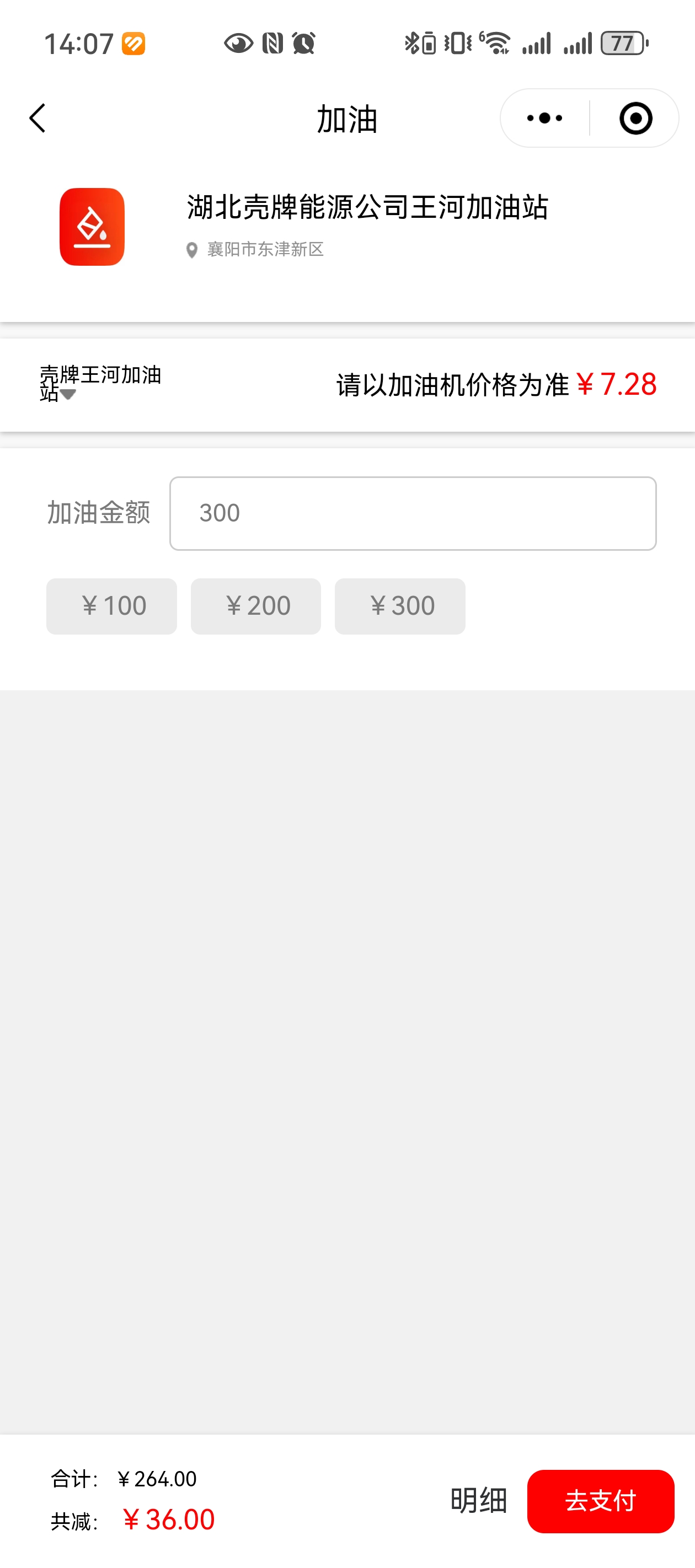Focus the 加油金额 input field
The width and height of the screenshot is (695, 1568).
[413, 513]
